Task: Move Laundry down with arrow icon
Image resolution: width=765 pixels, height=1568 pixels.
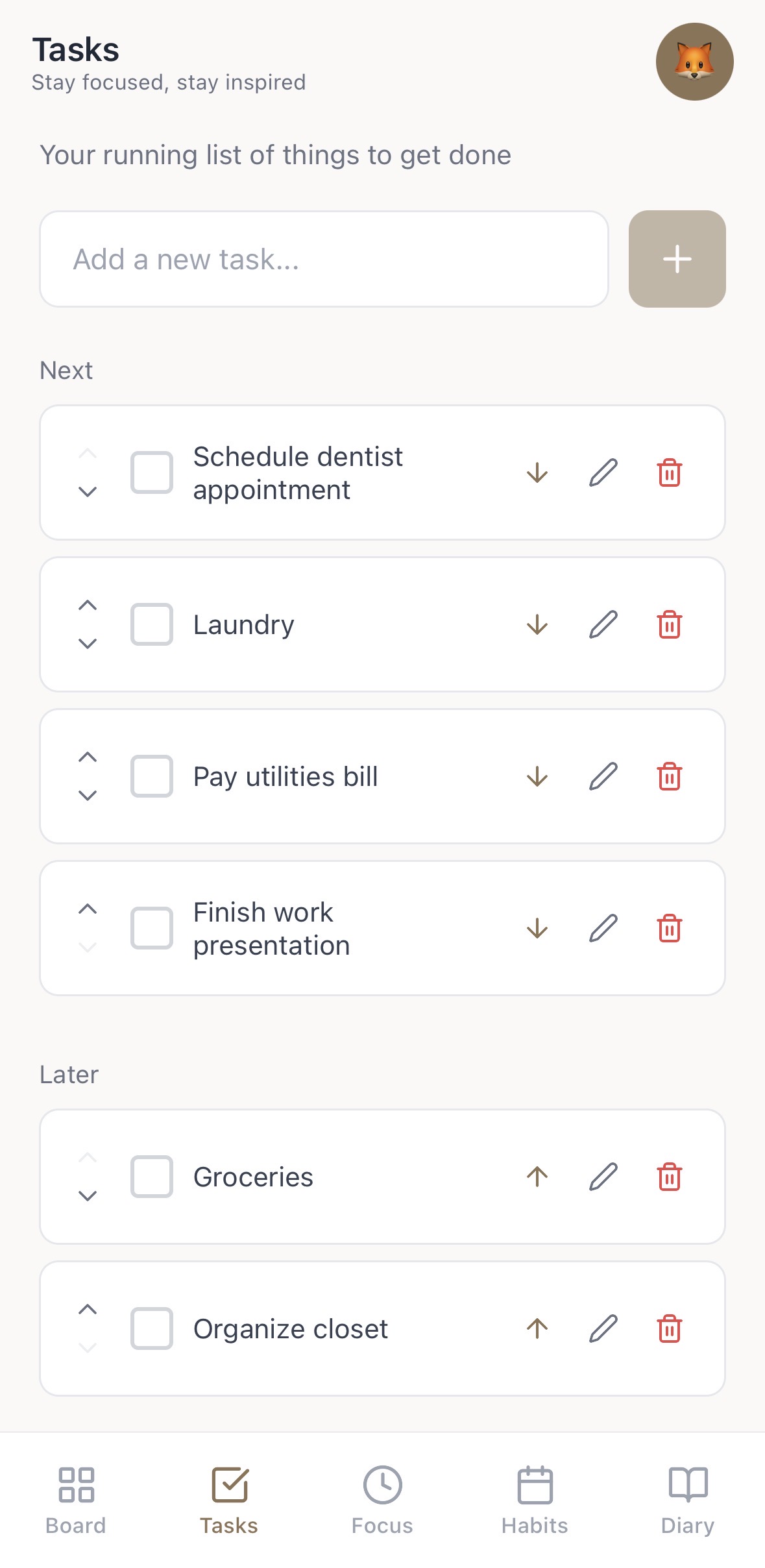Action: coord(537,624)
